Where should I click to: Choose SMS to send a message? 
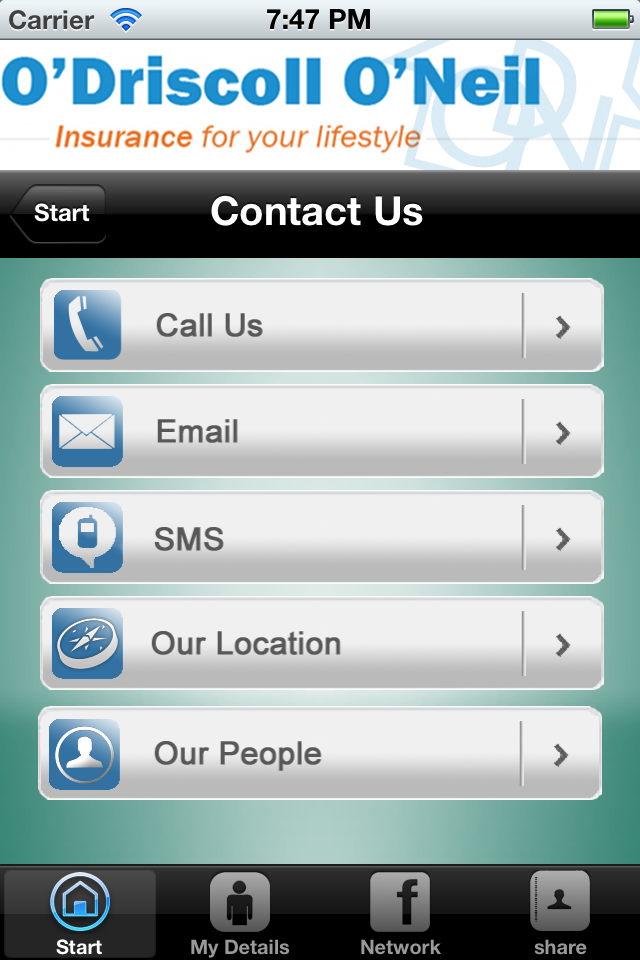click(321, 538)
